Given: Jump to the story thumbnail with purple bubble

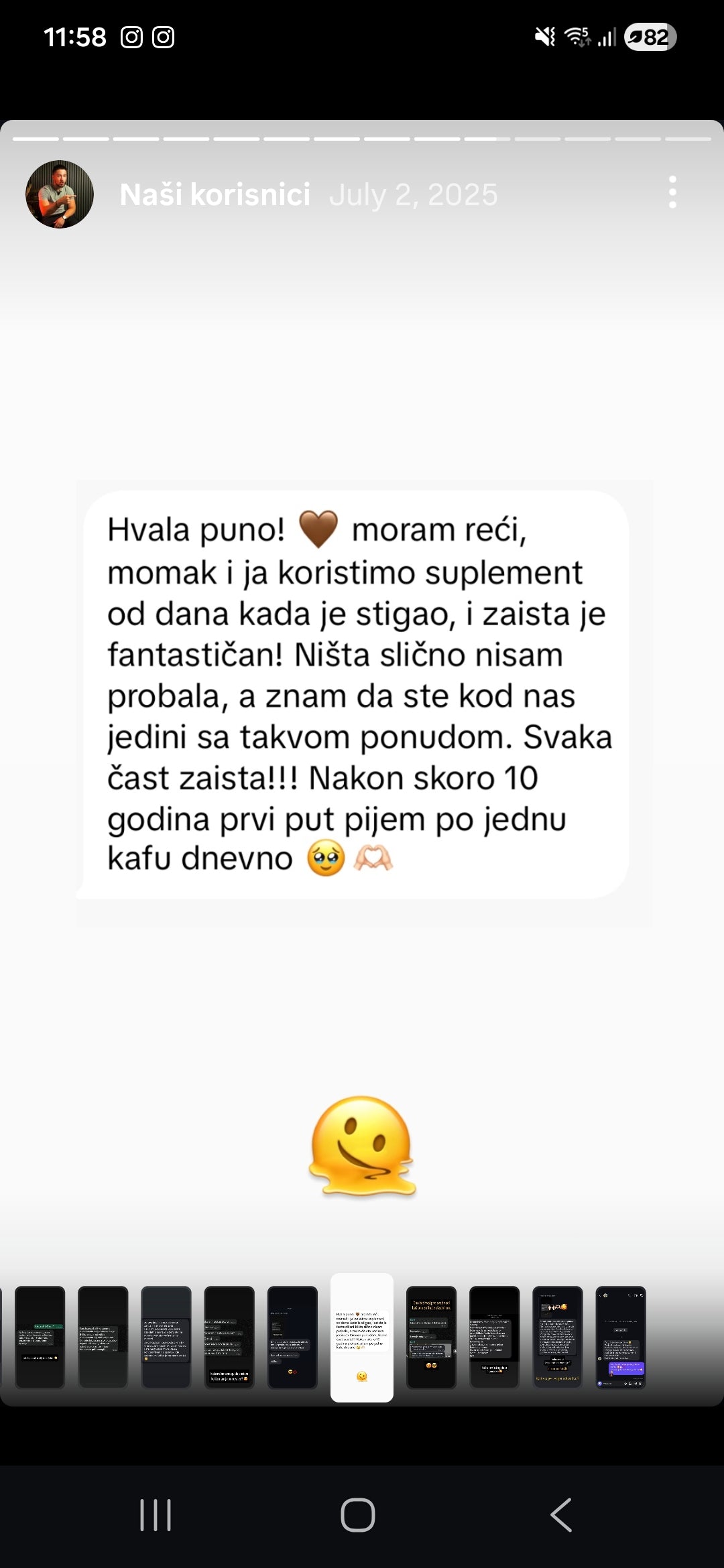Looking at the screenshot, I should pos(621,1337).
